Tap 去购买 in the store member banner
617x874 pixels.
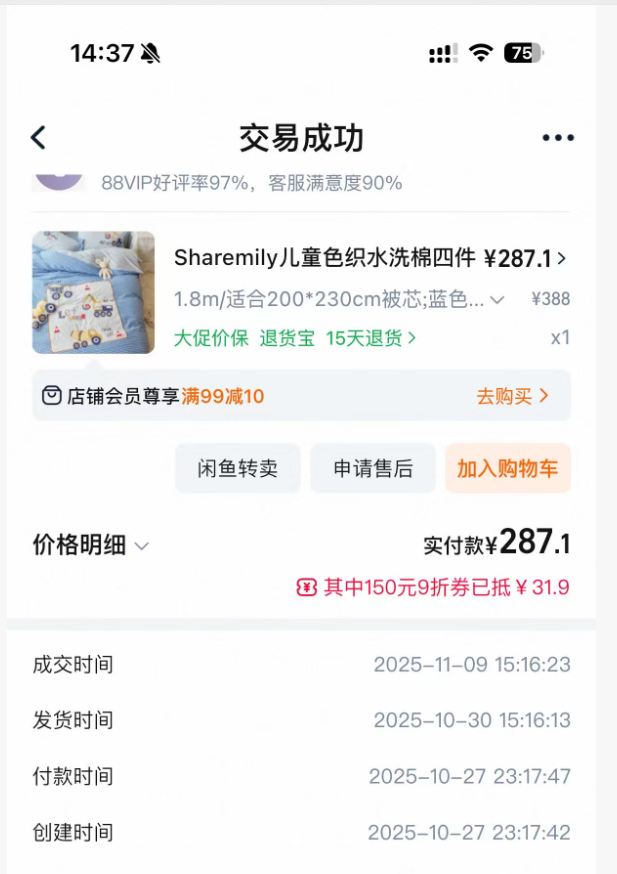pyautogui.click(x=512, y=396)
